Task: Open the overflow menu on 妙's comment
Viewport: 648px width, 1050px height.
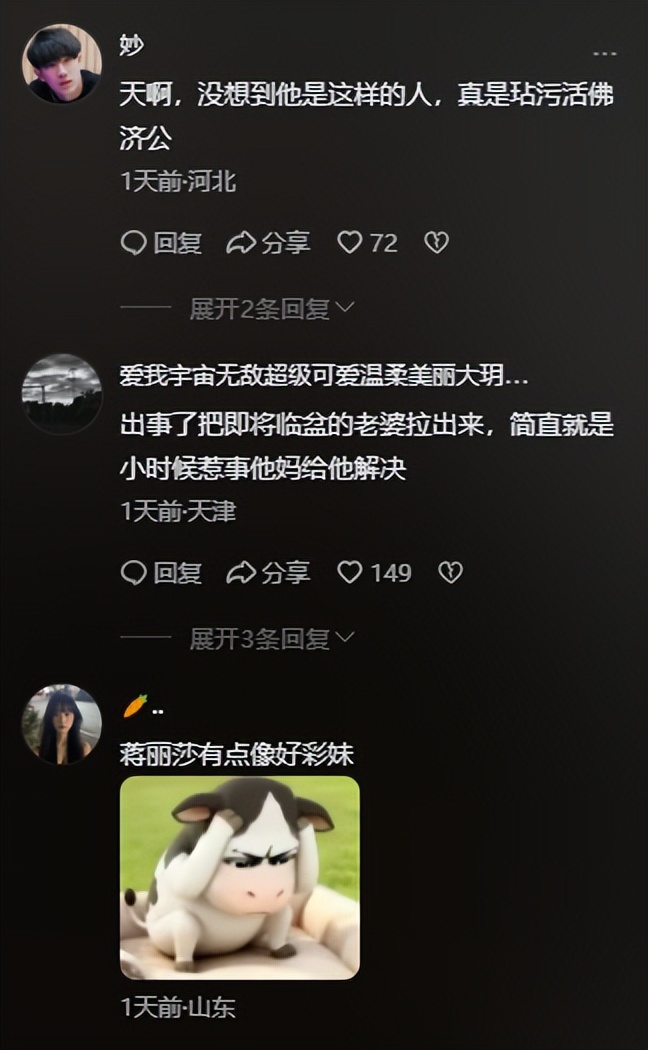Action: click(604, 53)
